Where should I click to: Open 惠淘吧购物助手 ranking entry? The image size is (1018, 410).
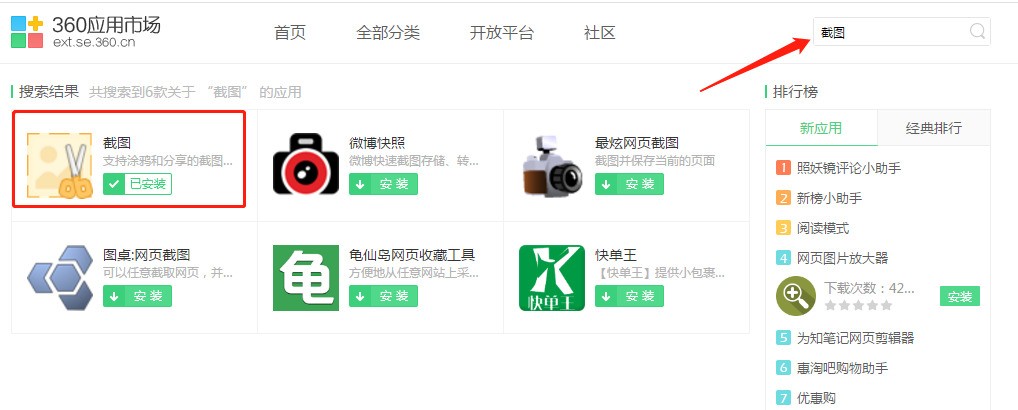pos(842,368)
